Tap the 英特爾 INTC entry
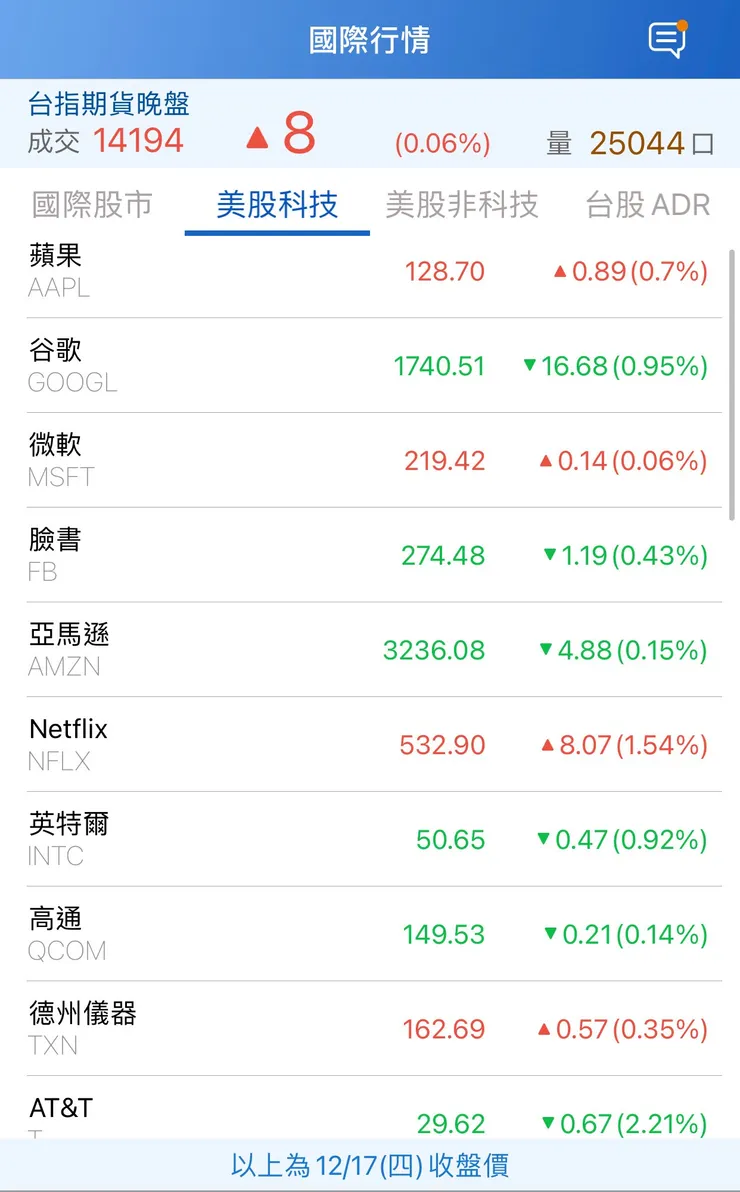This screenshot has width=740, height=1192. 370,840
